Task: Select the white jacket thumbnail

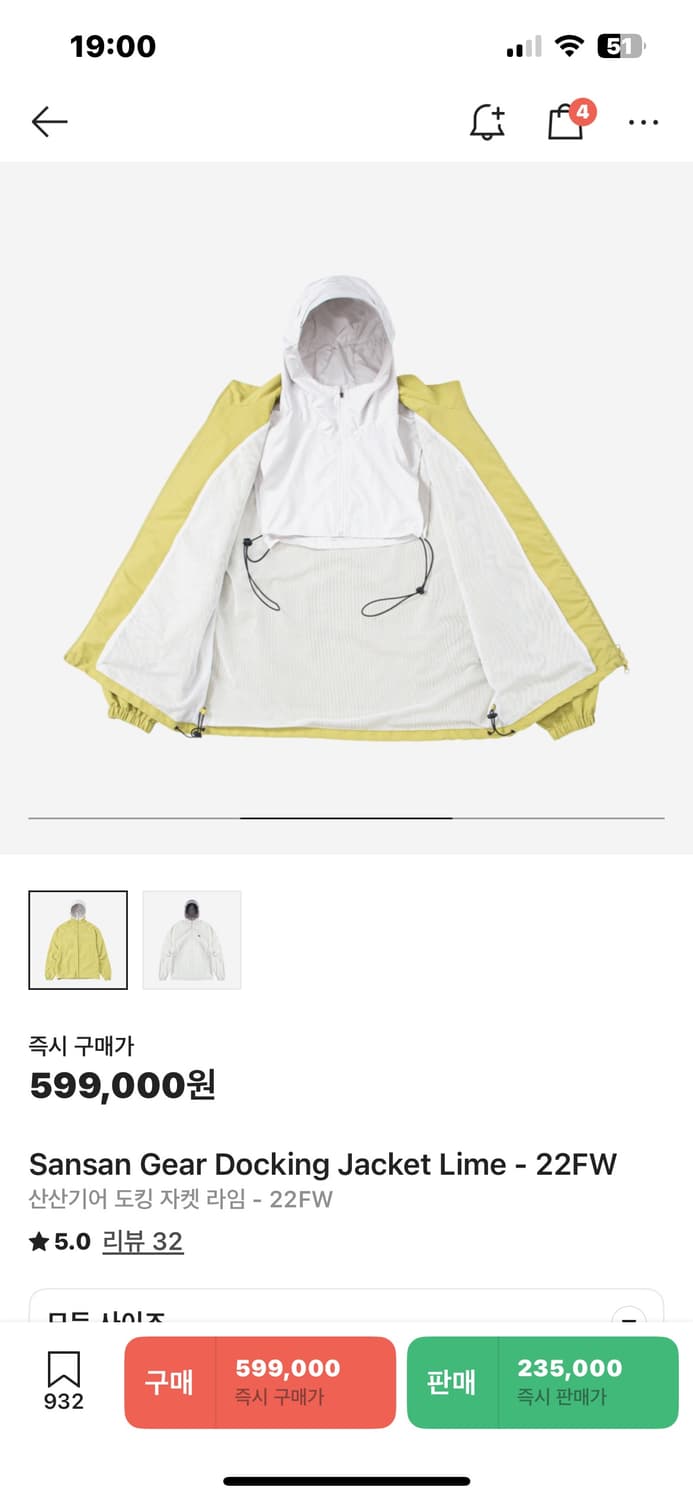Action: click(192, 940)
